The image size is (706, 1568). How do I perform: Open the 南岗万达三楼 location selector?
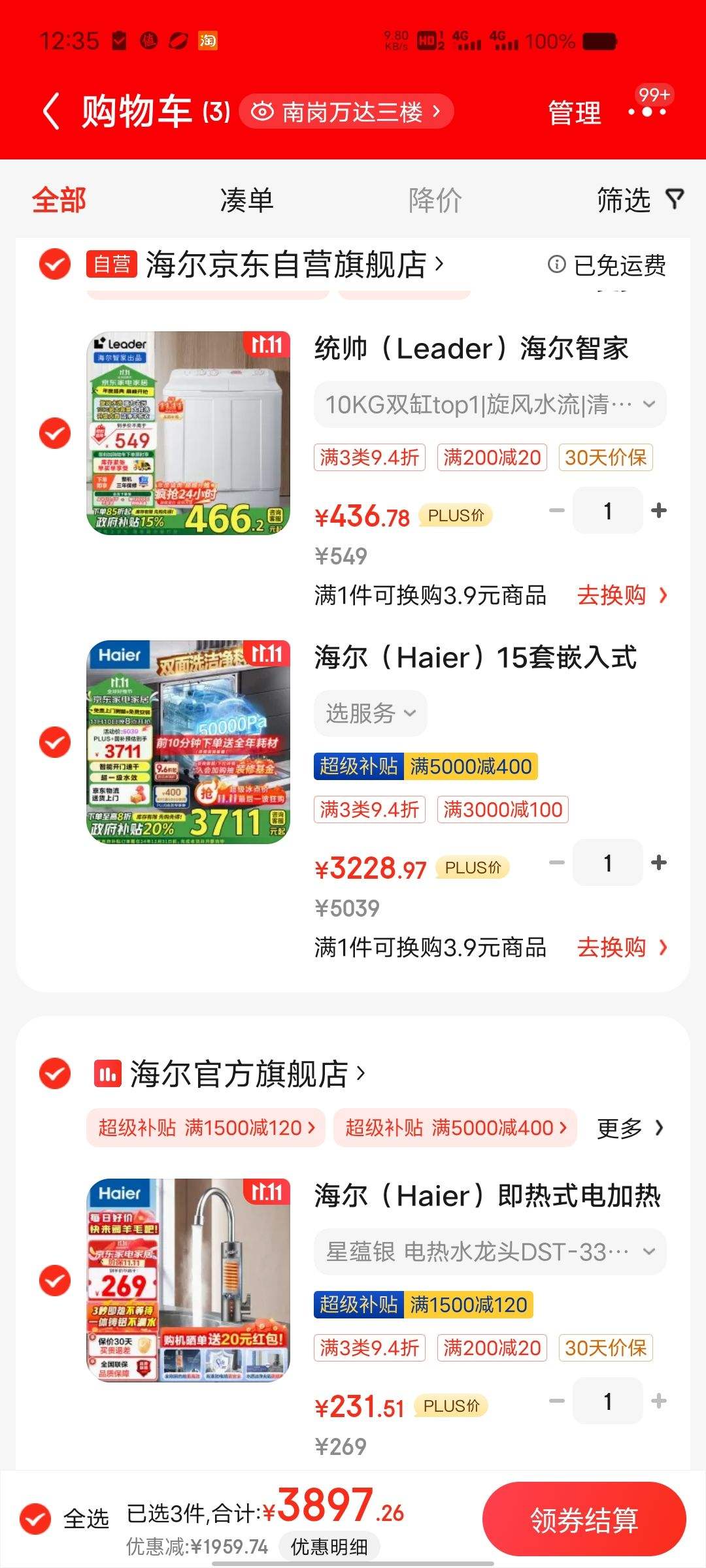[346, 111]
